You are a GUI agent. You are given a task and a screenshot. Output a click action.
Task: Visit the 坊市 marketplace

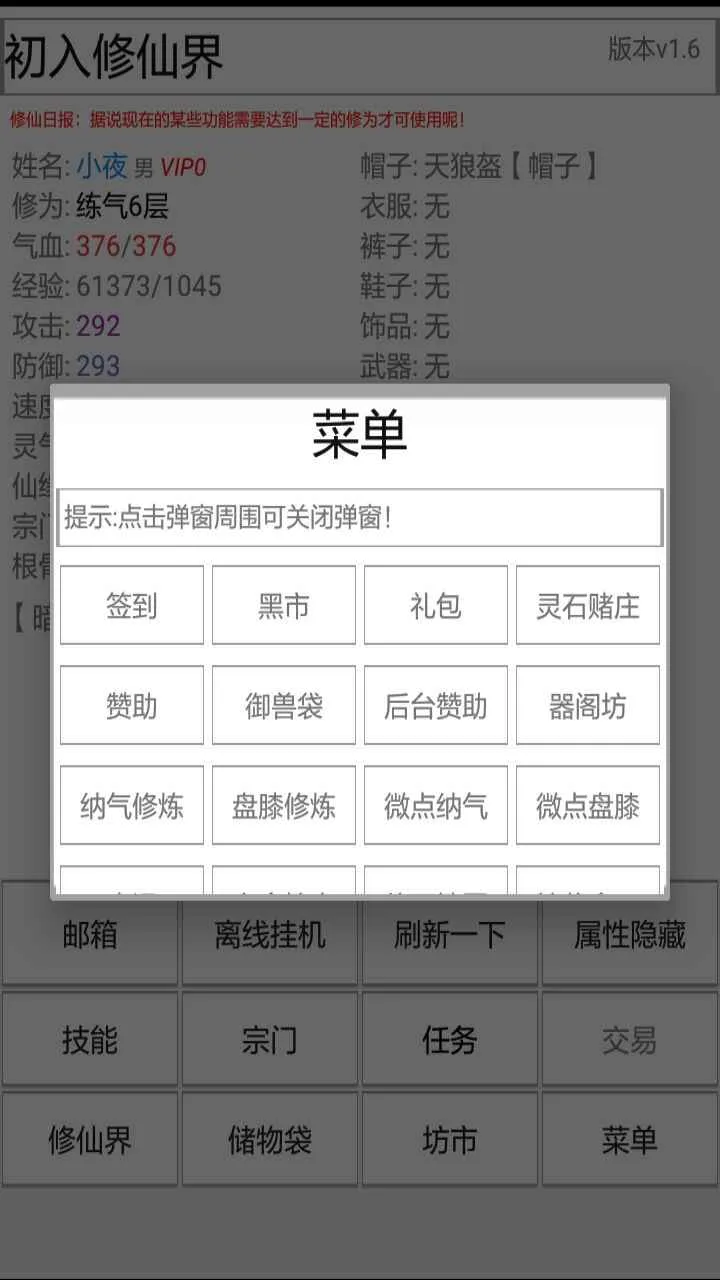pyautogui.click(x=450, y=1140)
